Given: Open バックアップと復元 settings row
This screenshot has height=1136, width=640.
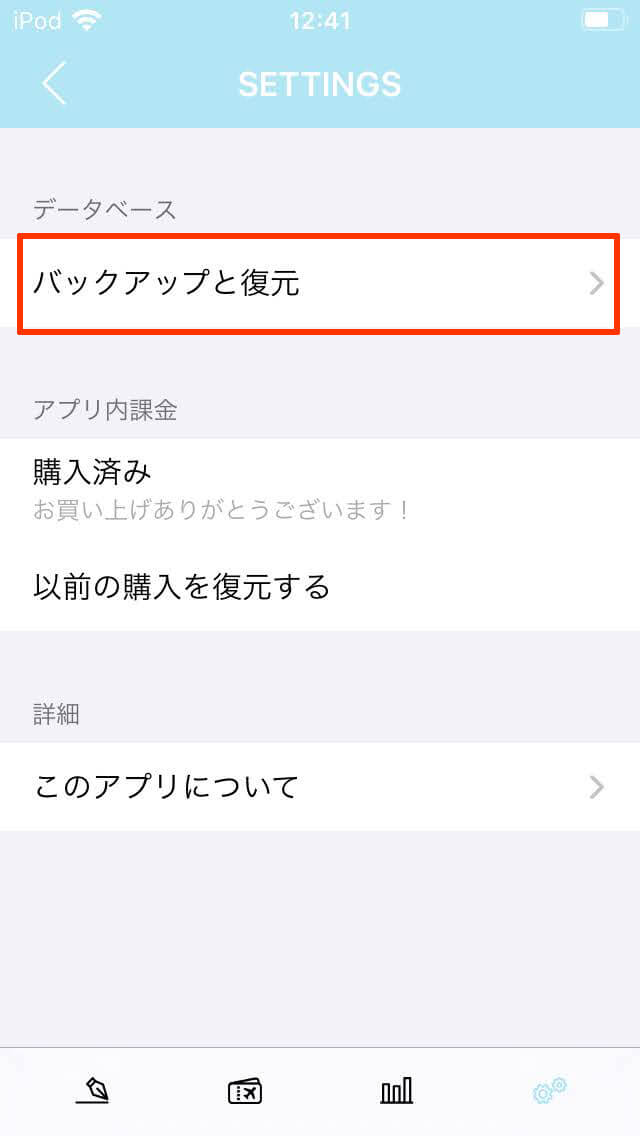Looking at the screenshot, I should tap(320, 283).
